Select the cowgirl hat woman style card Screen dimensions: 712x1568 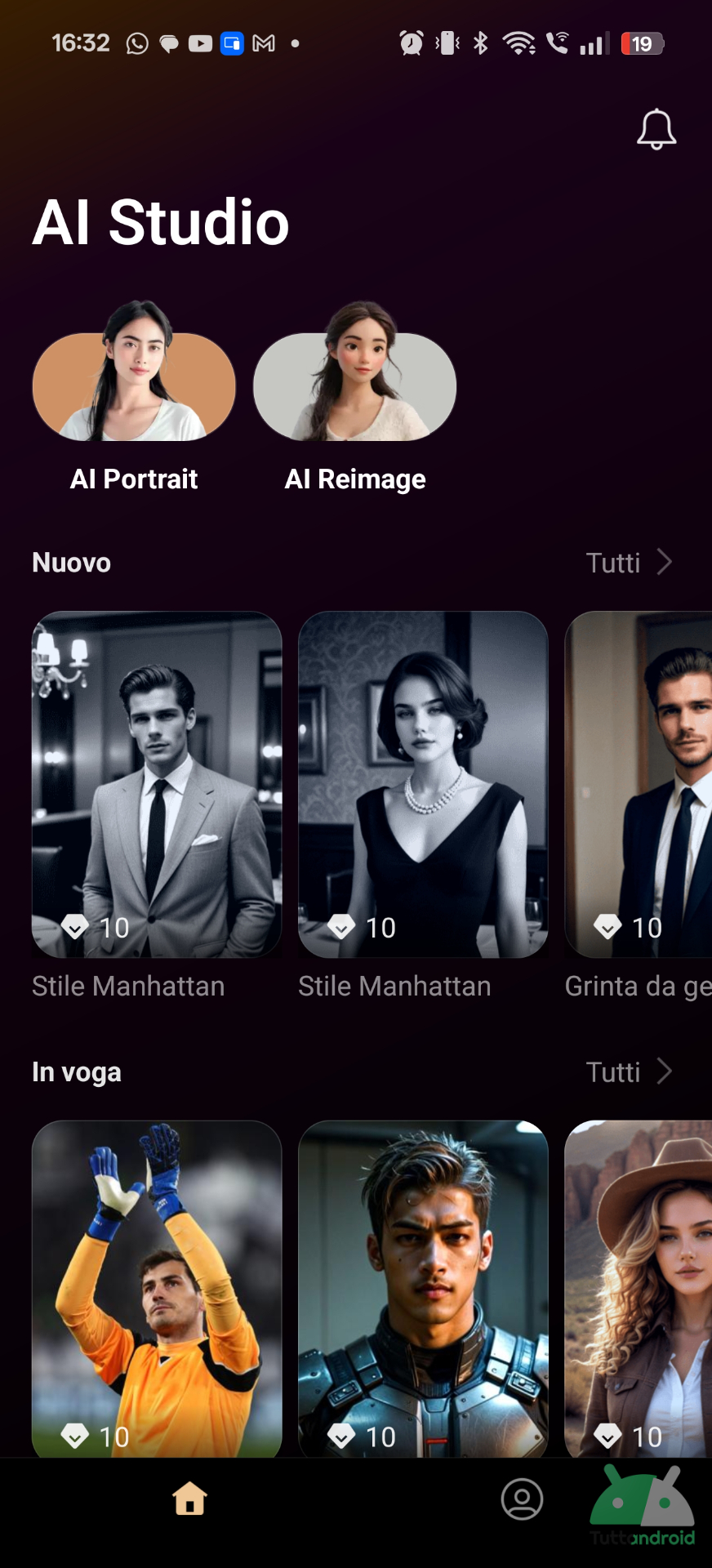[639, 1289]
